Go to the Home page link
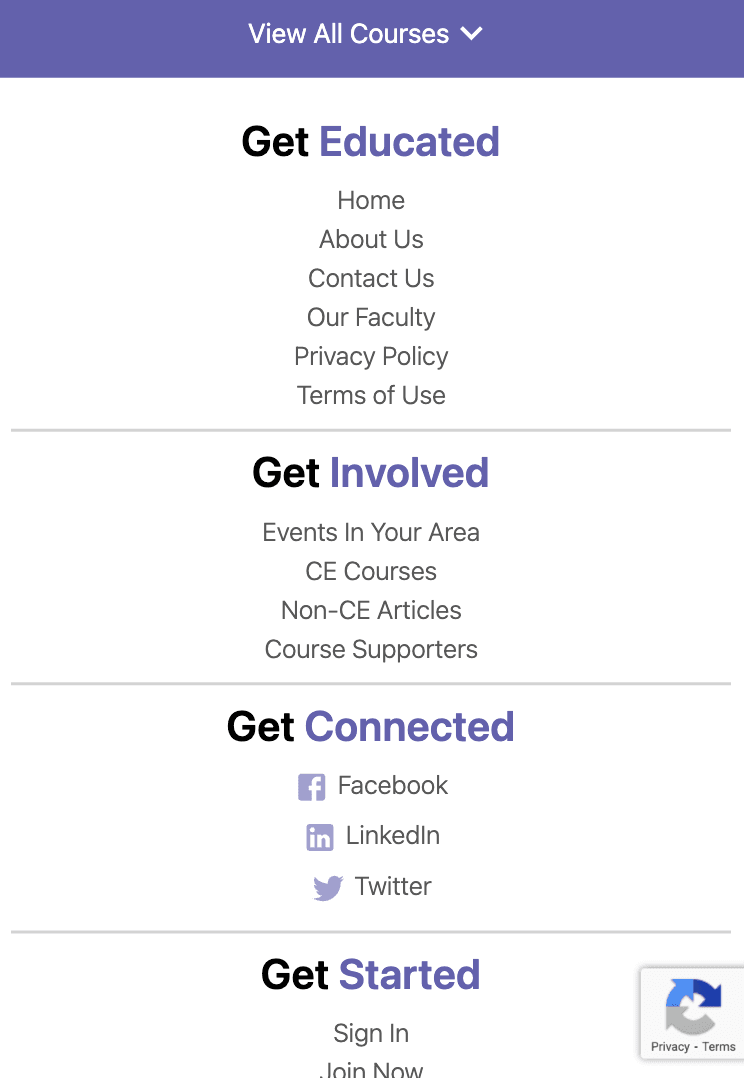The image size is (744, 1078). 371,200
